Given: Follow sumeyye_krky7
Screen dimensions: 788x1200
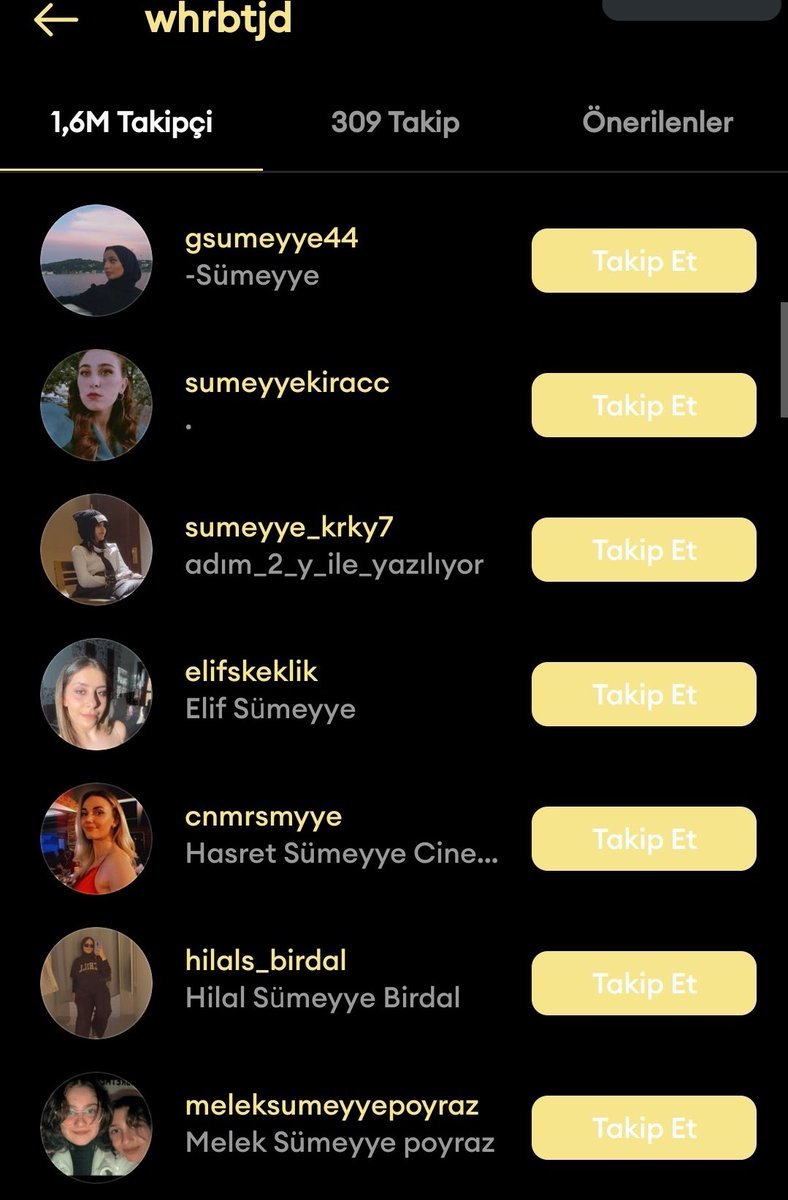Looking at the screenshot, I should [643, 550].
